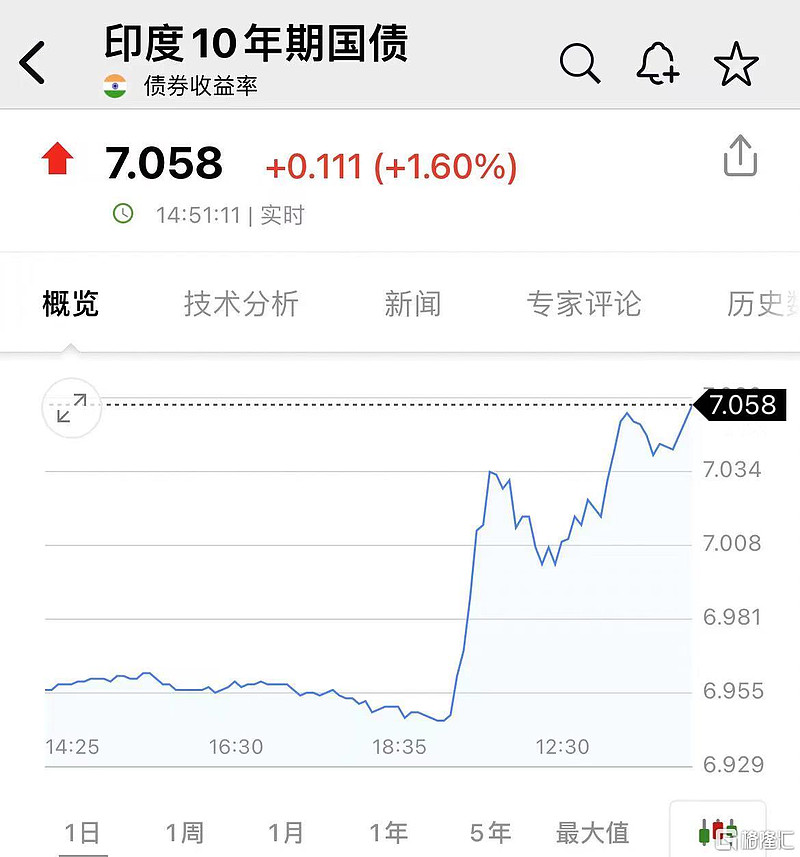Choose the 1月 chart period
Screen dimensions: 800x857
tap(287, 831)
